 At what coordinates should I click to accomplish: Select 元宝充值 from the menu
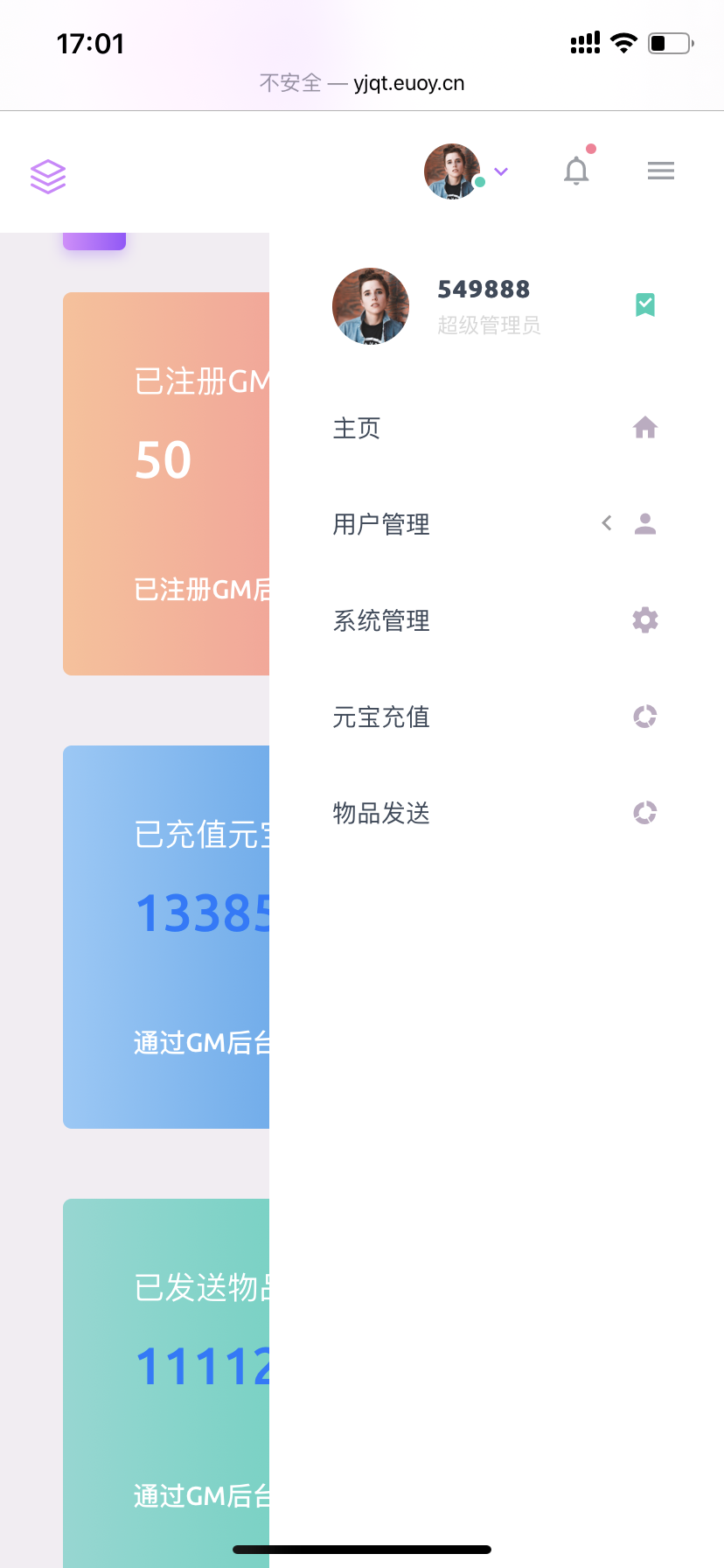[x=494, y=717]
